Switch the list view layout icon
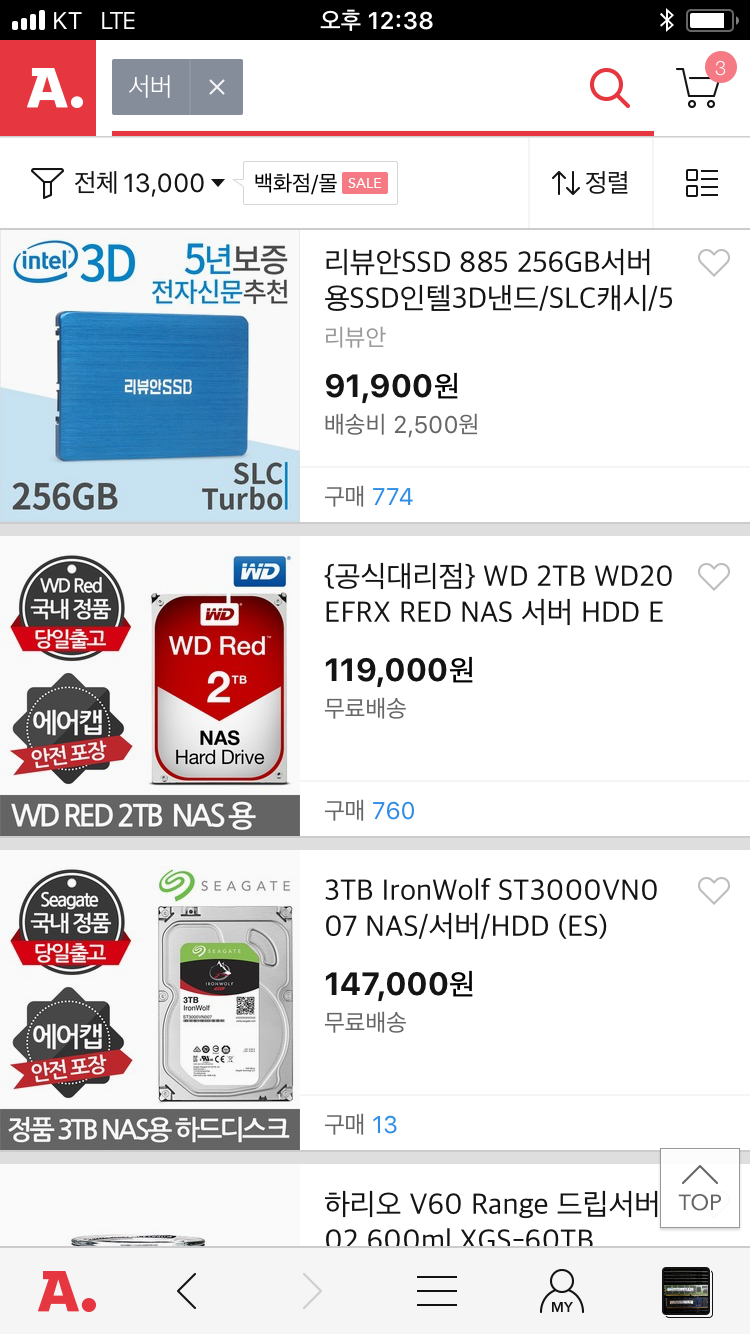This screenshot has width=750, height=1334. pos(702,183)
